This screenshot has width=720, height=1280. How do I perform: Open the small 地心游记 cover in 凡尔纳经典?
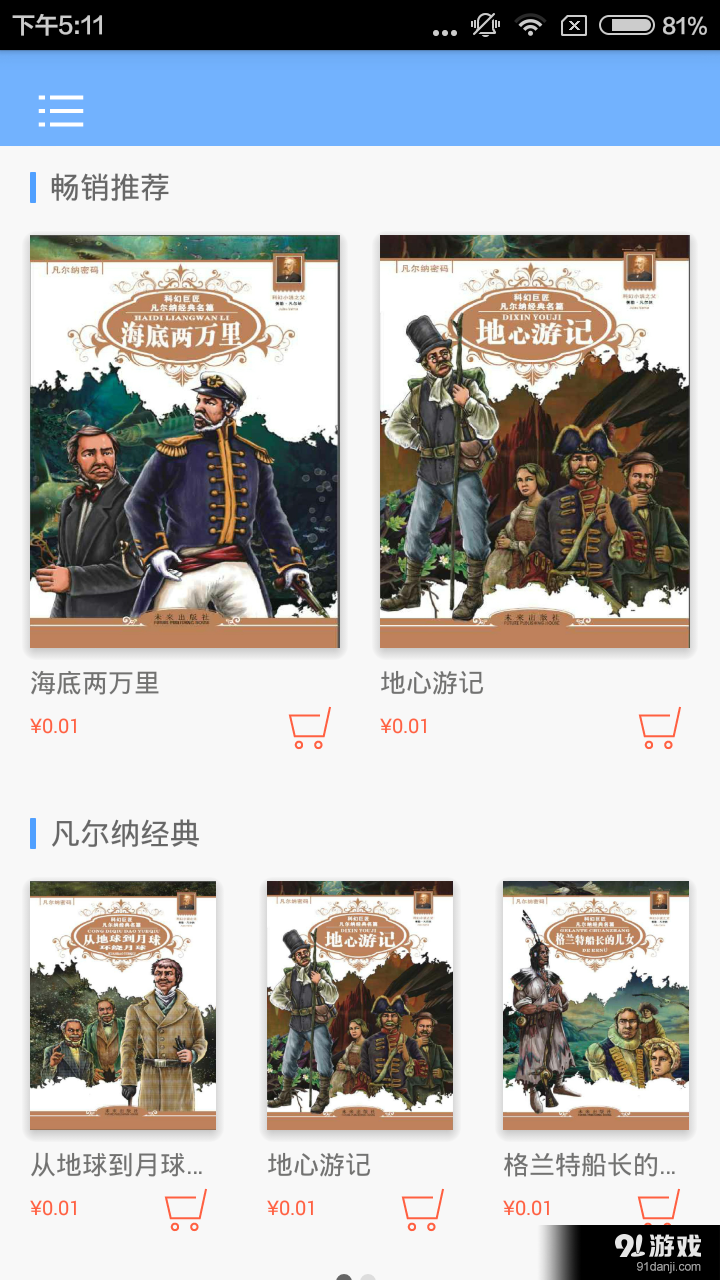pyautogui.click(x=360, y=1005)
